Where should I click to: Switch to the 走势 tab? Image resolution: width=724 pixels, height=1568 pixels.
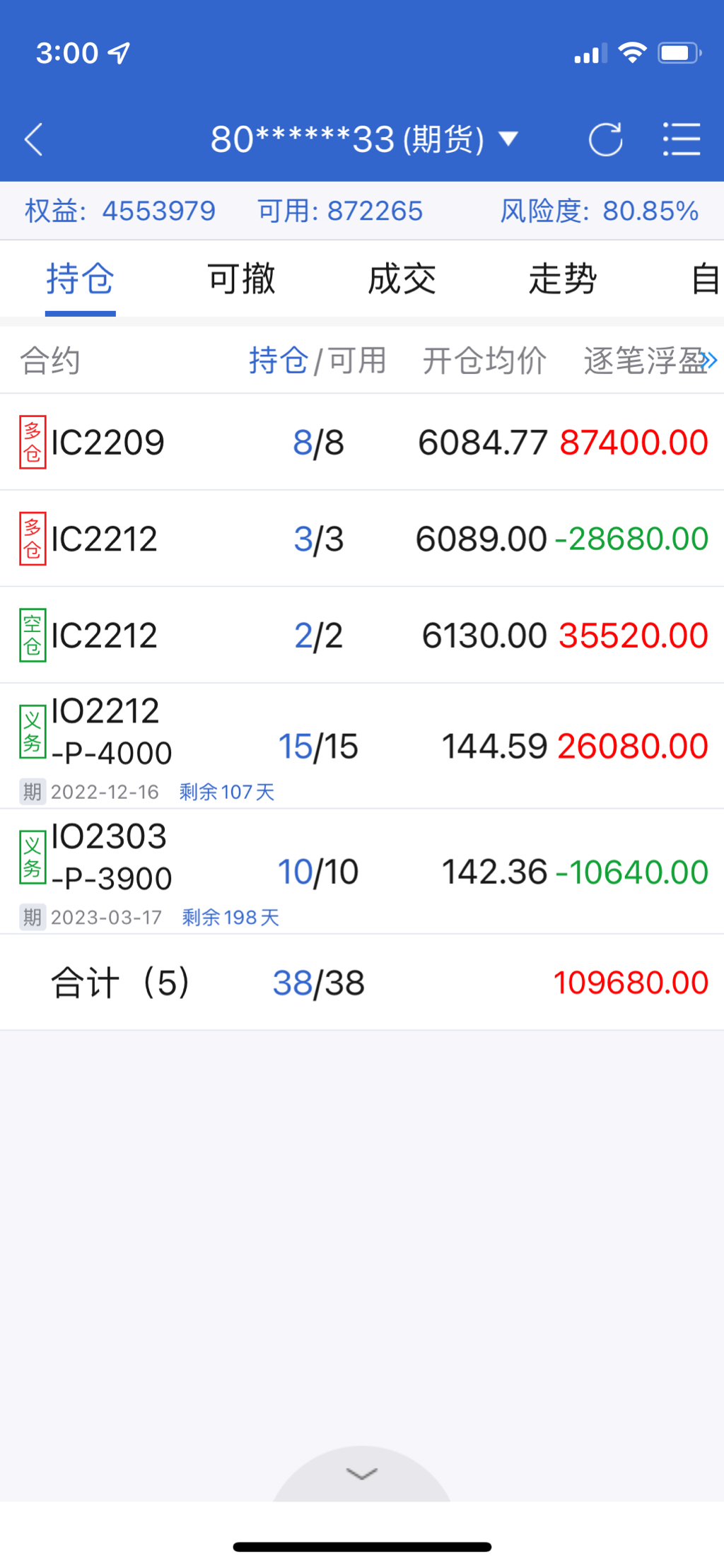pos(563,279)
